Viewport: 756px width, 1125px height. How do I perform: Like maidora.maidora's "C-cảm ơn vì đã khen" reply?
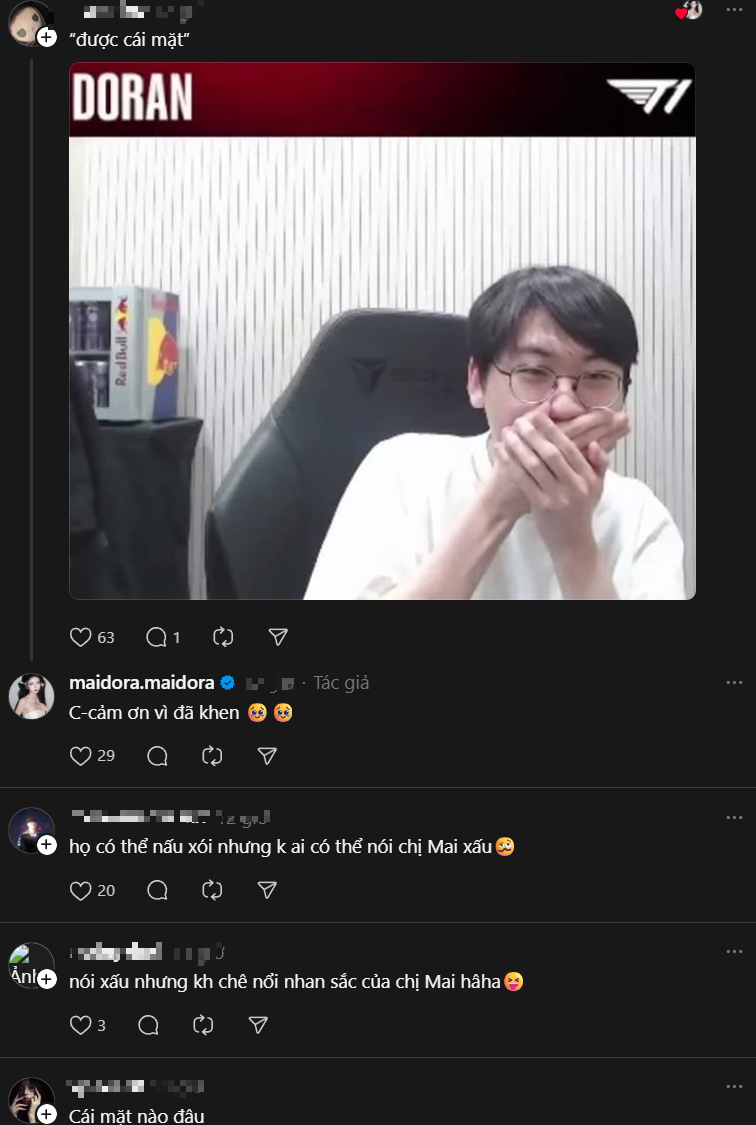[81, 756]
